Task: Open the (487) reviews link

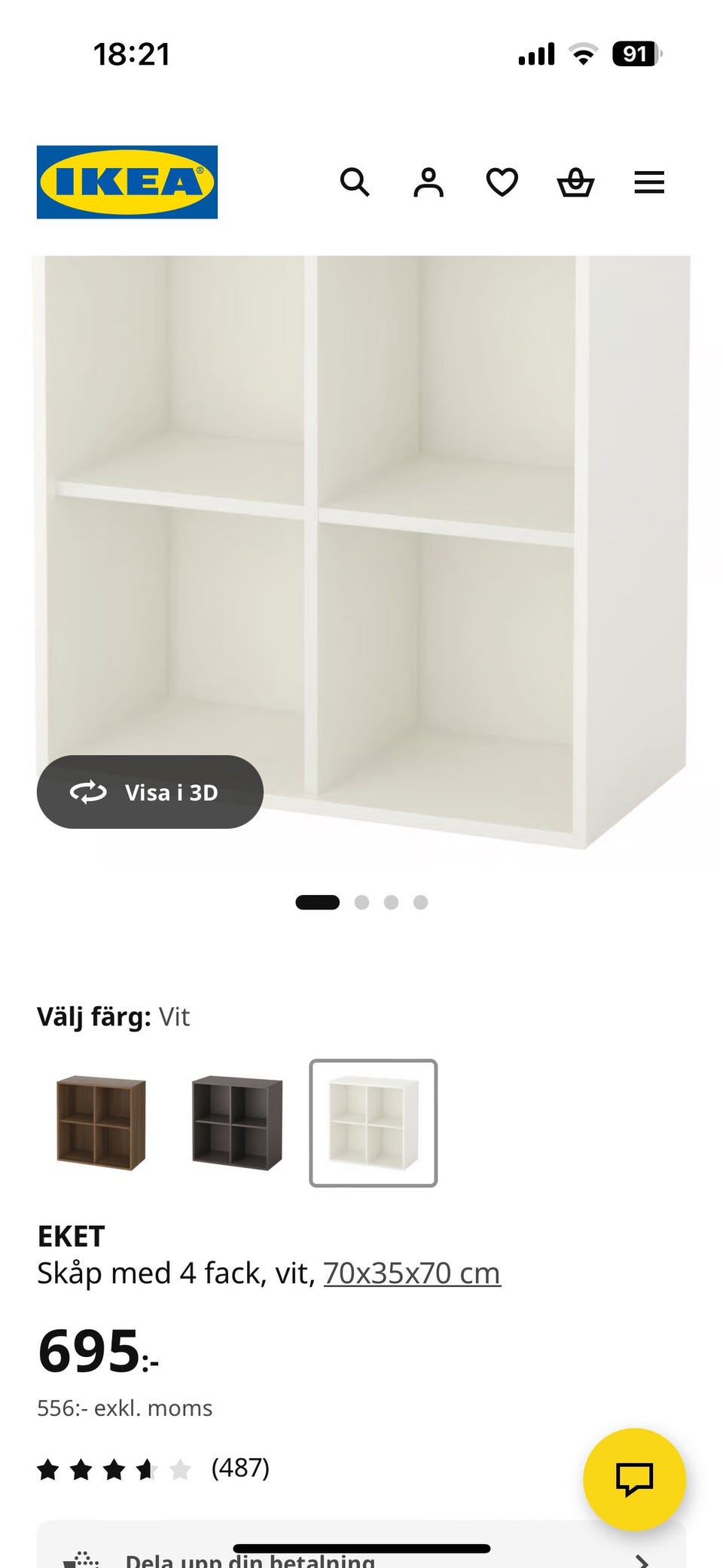Action: [x=240, y=1468]
